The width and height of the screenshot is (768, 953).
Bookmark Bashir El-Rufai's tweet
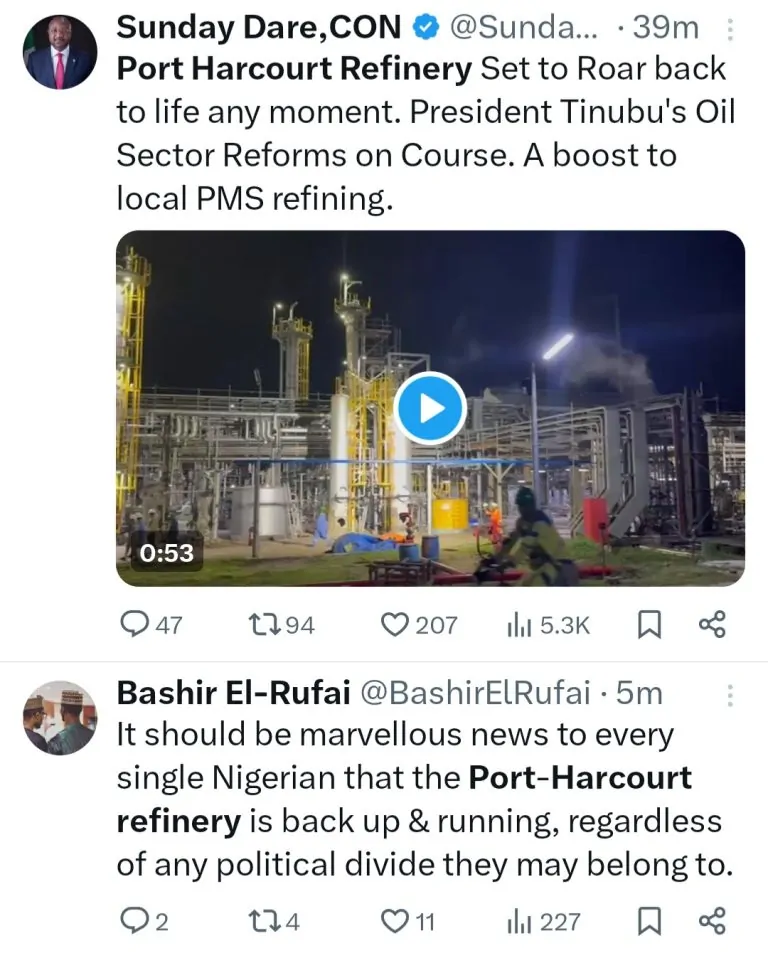point(648,921)
